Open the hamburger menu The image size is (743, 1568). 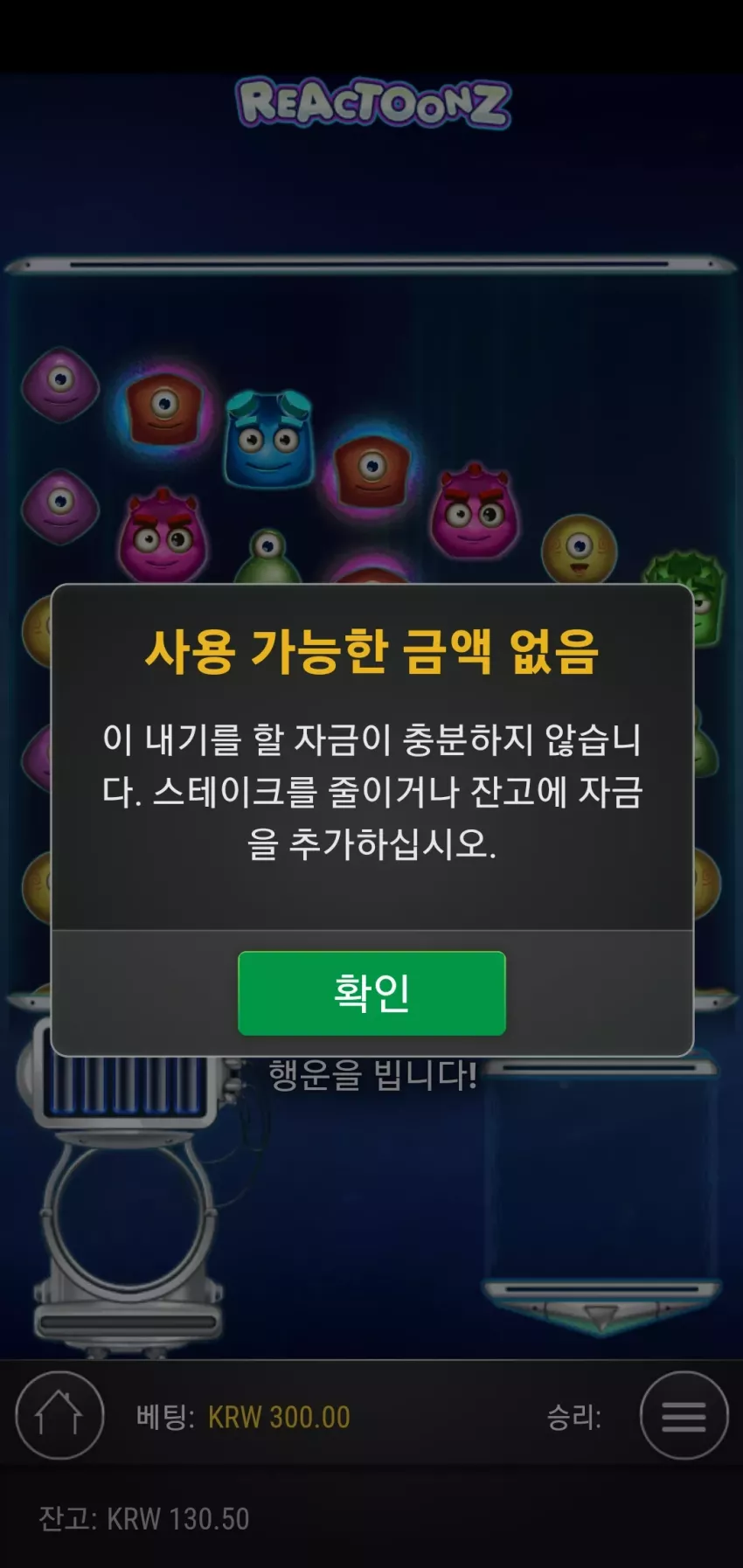[x=684, y=1415]
